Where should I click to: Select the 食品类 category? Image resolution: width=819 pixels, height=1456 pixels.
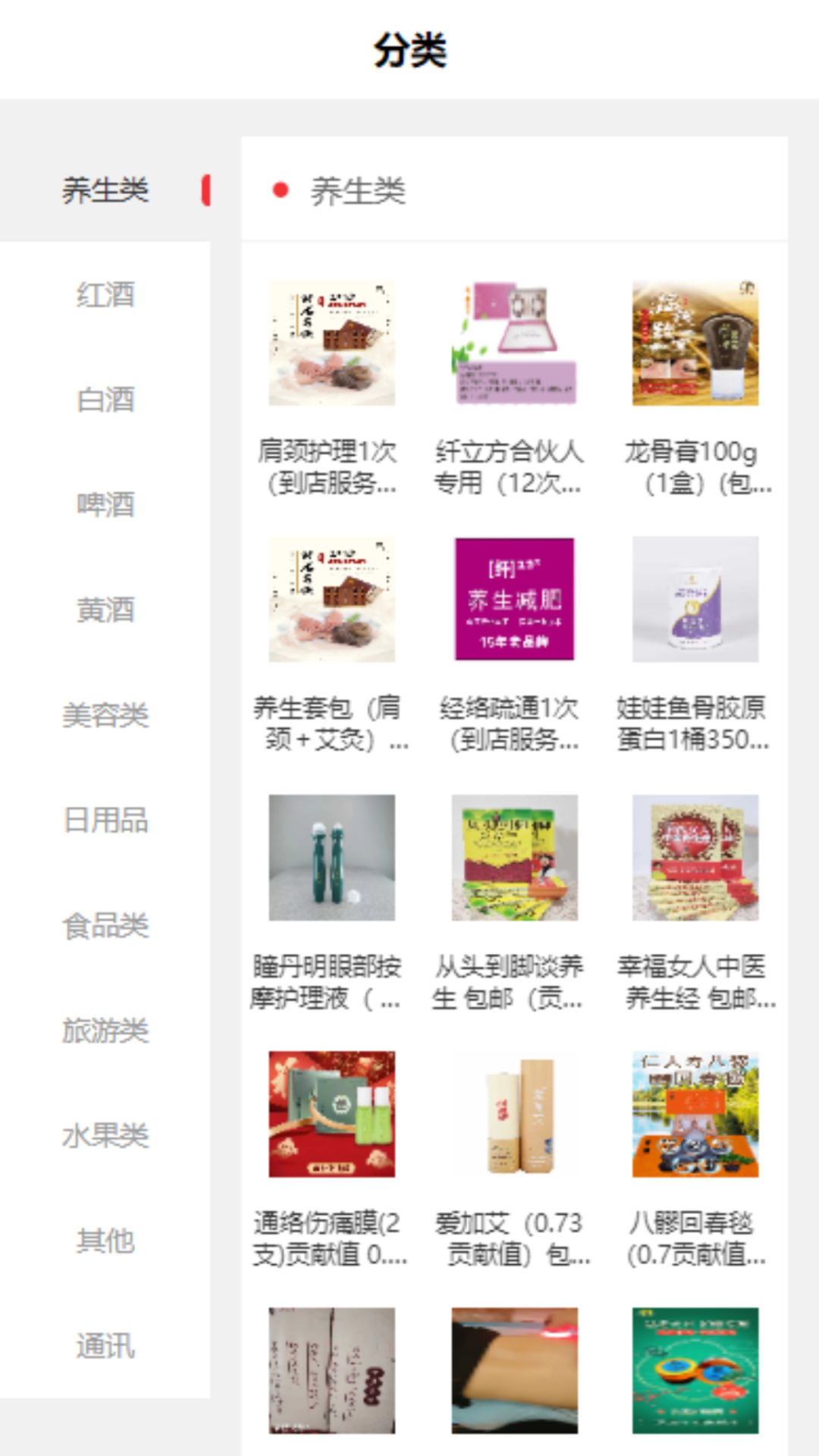tap(105, 925)
